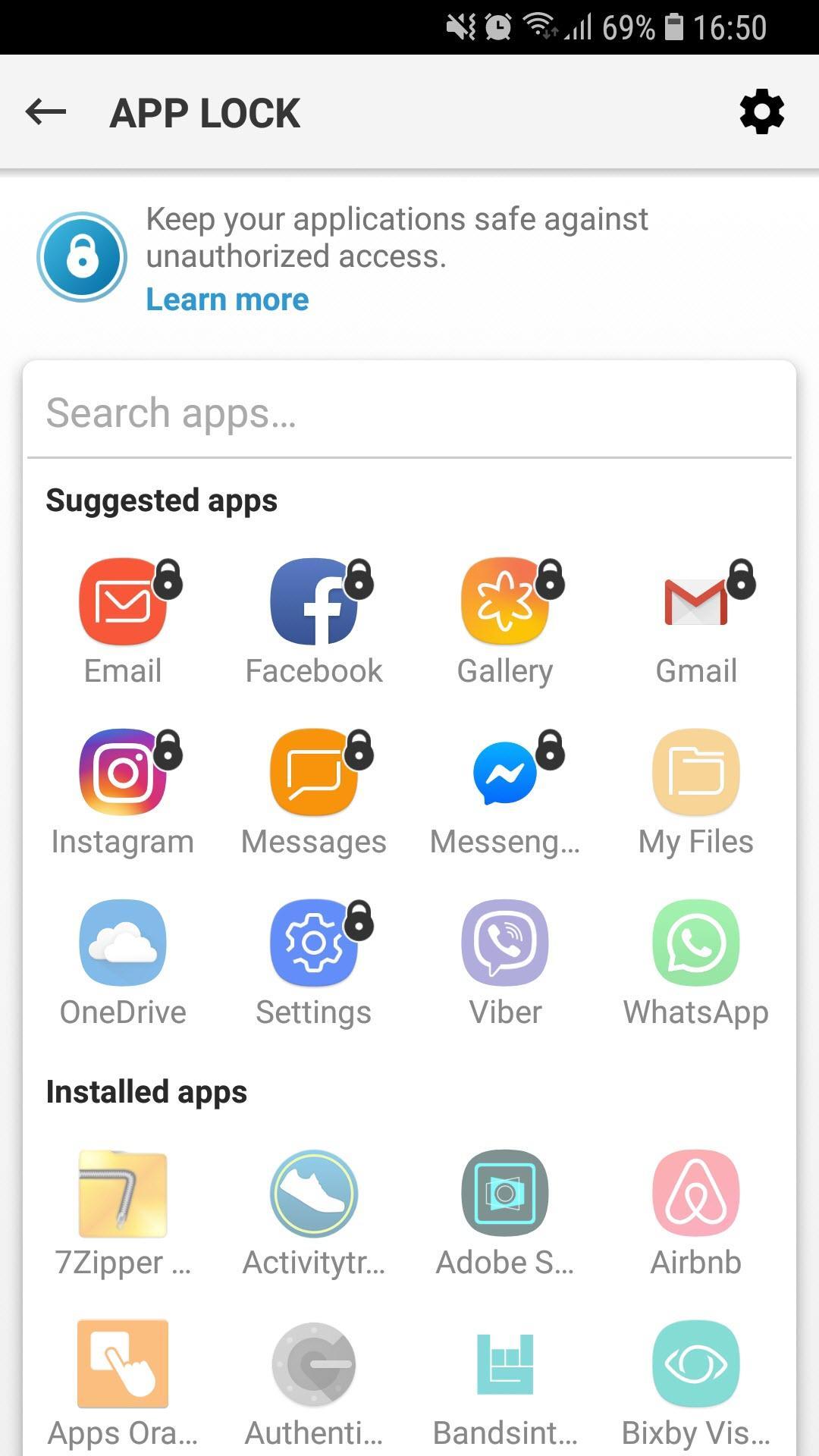Image resolution: width=819 pixels, height=1456 pixels.
Task: Tap the Learn more link
Action: pos(227,300)
